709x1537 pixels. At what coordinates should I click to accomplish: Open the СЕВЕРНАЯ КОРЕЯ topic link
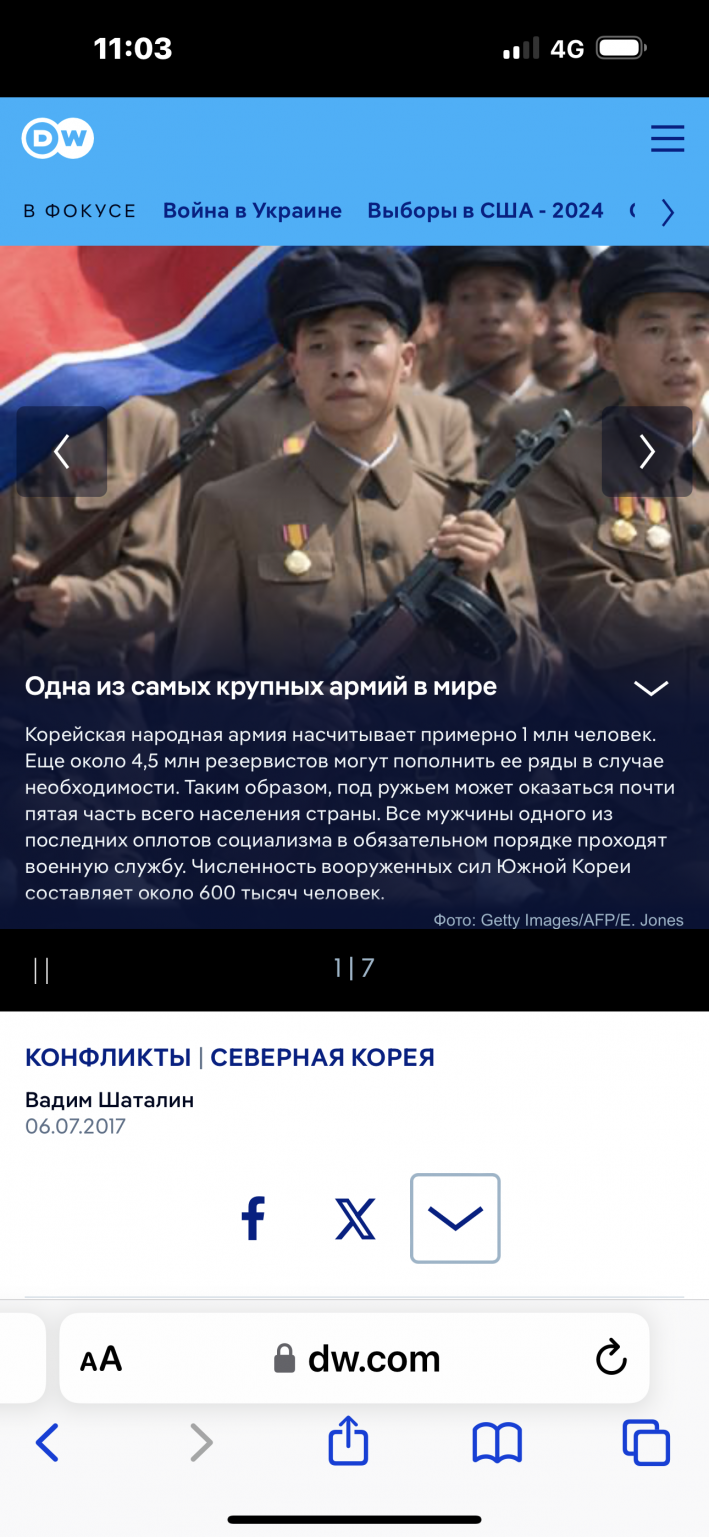coord(322,1057)
